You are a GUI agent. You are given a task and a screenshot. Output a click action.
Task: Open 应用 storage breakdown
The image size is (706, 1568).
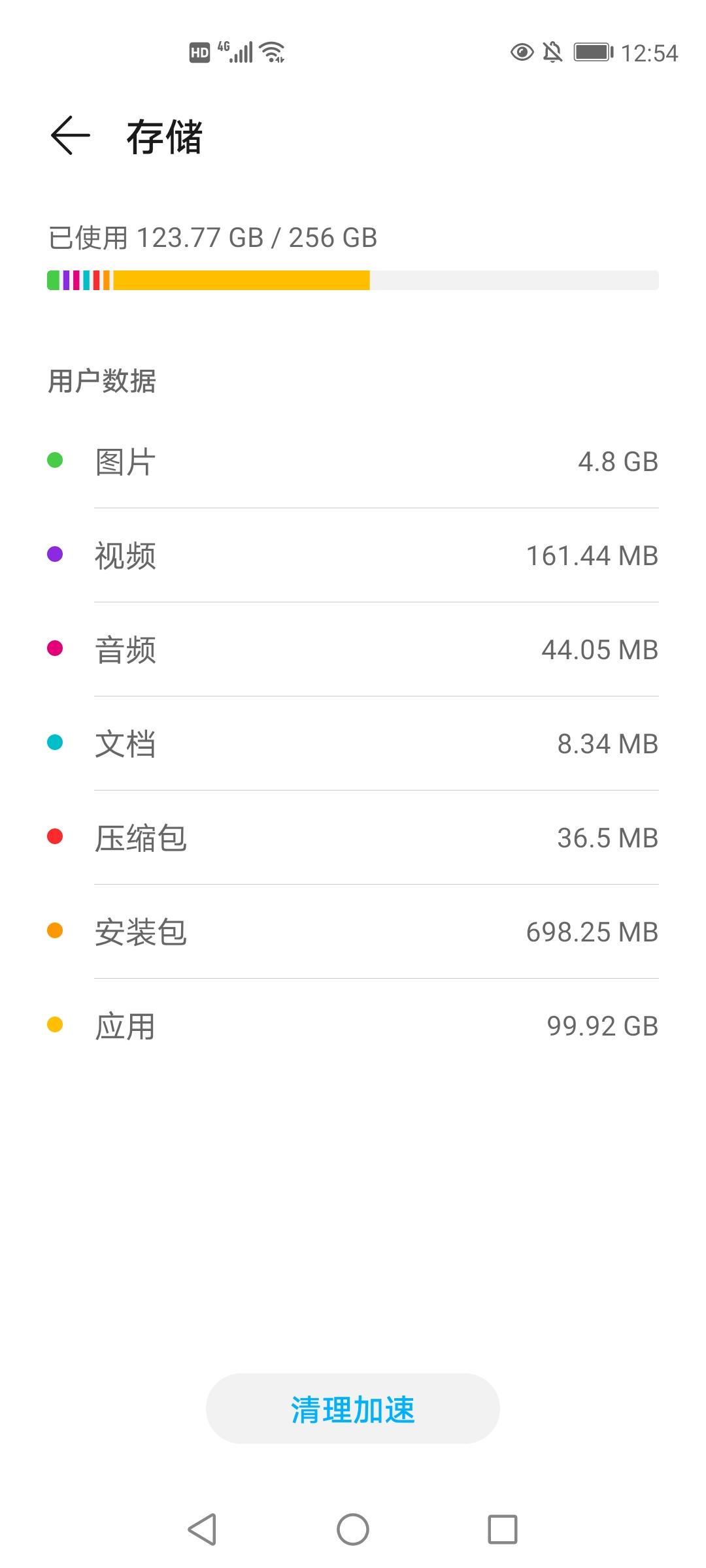(x=353, y=1026)
